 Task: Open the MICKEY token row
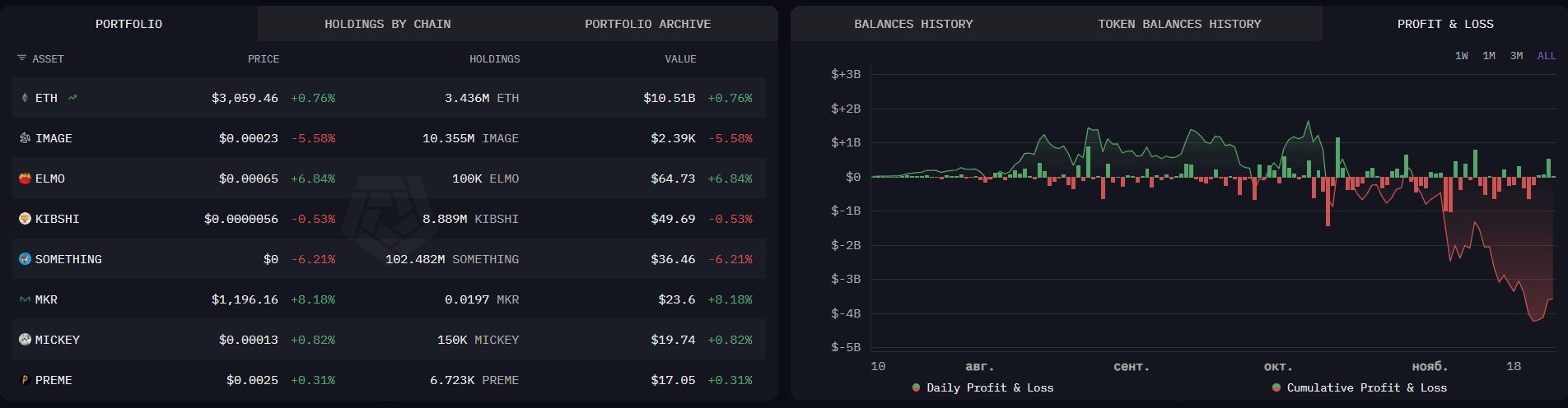(57, 340)
